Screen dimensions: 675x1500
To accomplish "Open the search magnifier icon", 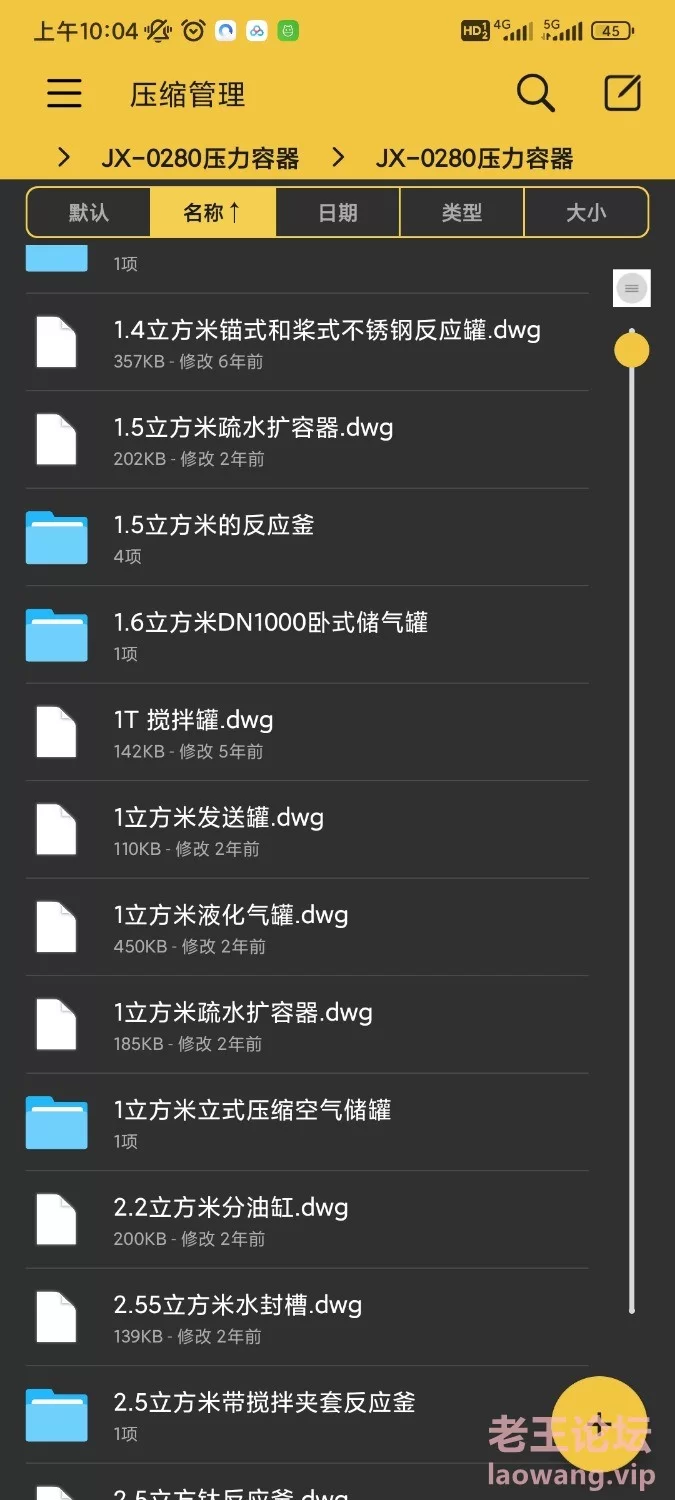I will click(535, 94).
